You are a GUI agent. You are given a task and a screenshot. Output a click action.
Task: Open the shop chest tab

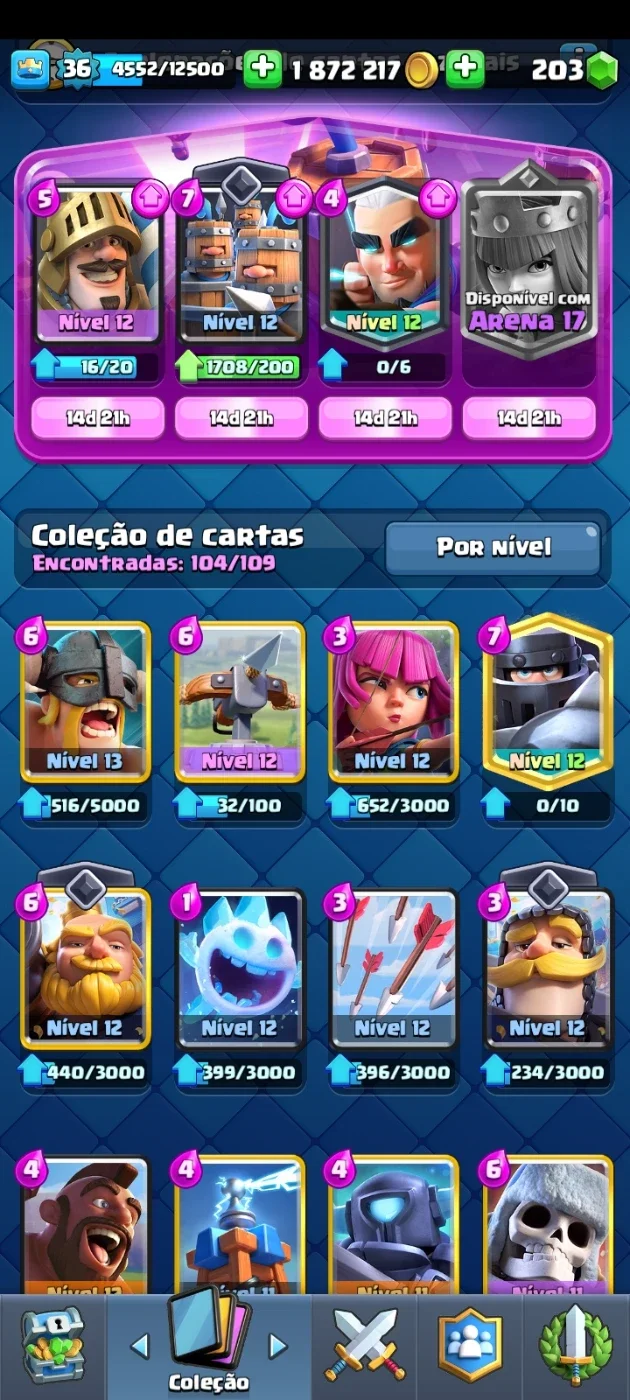[53, 1346]
